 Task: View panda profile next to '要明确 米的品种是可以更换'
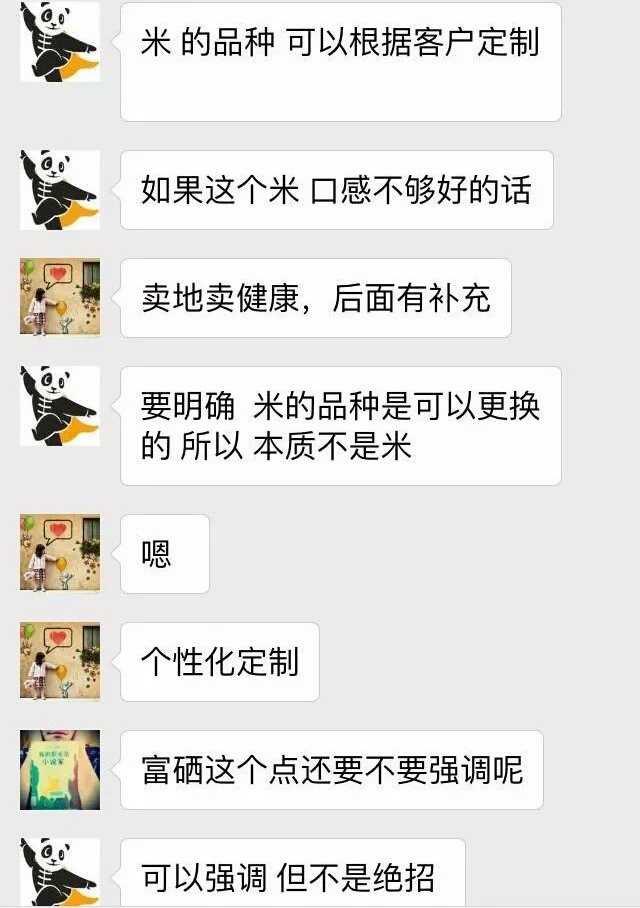60,406
